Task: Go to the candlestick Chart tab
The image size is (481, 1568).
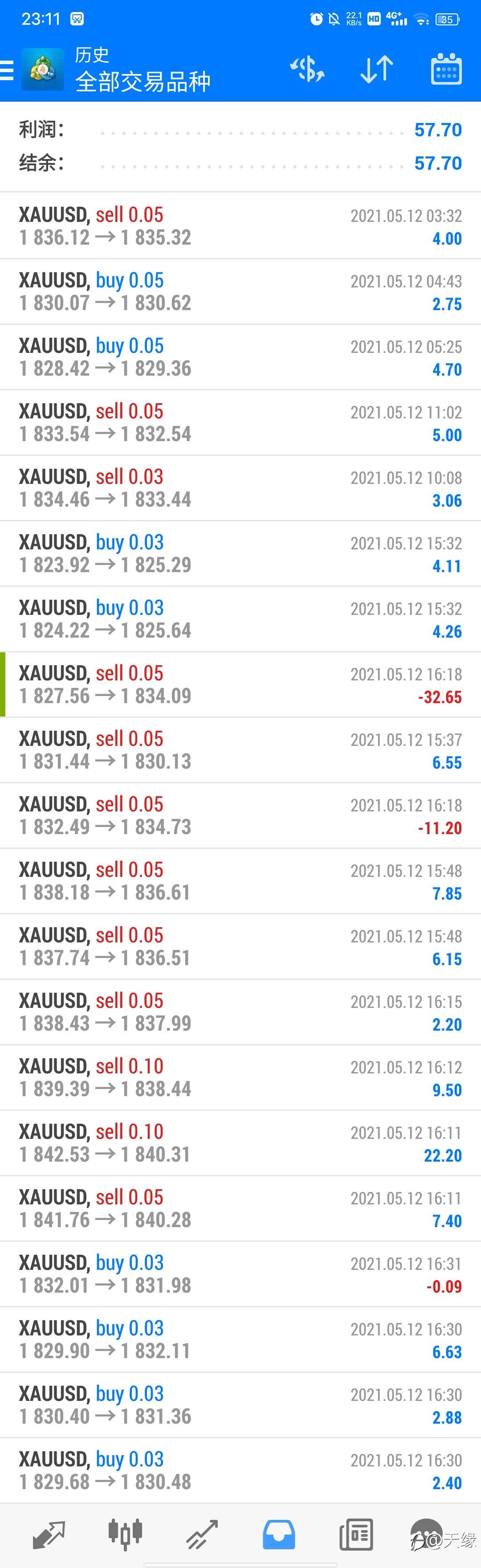Action: click(x=125, y=1534)
